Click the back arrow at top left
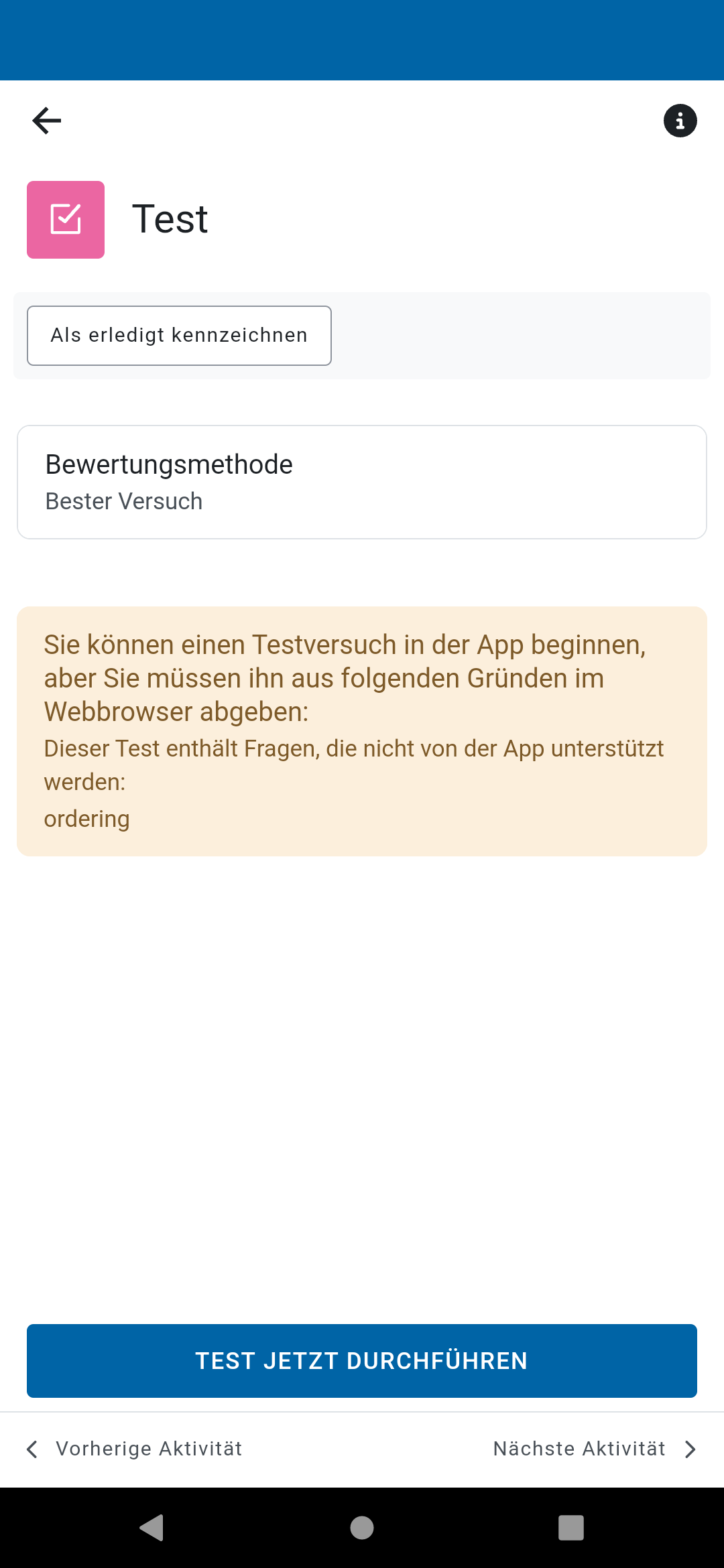724x1568 pixels. pyautogui.click(x=46, y=121)
